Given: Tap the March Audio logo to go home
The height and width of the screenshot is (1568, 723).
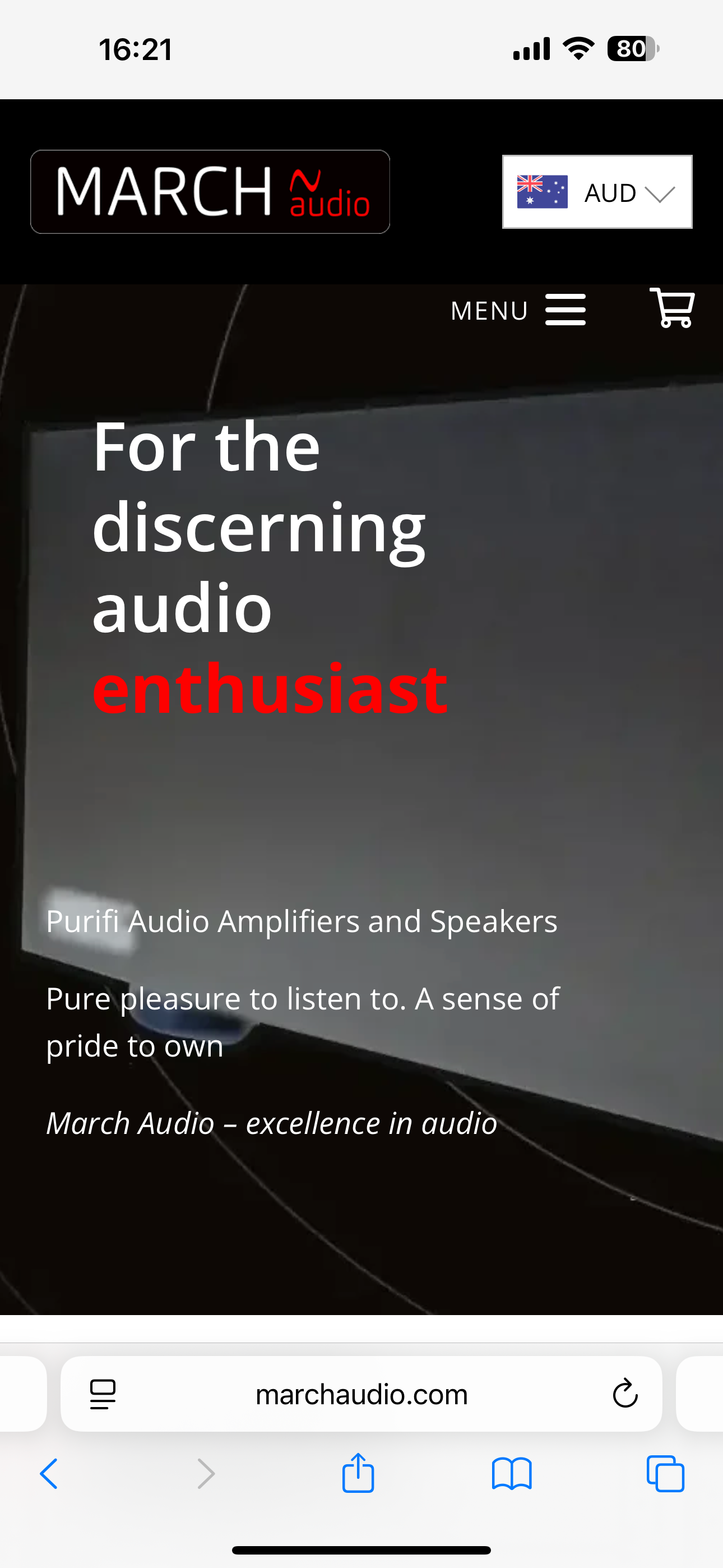Looking at the screenshot, I should (x=210, y=192).
